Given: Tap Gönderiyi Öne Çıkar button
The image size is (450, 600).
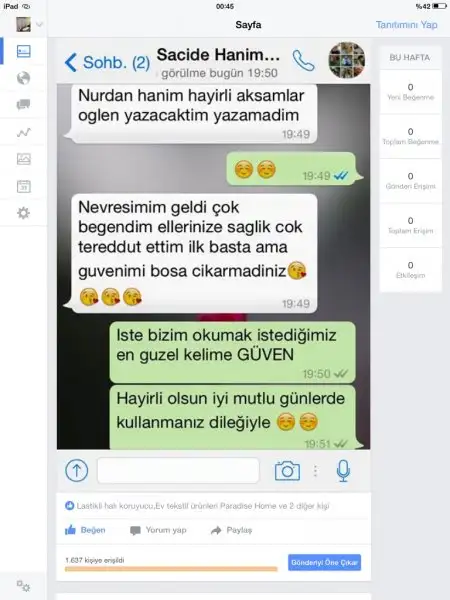Looking at the screenshot, I should tap(324, 562).
